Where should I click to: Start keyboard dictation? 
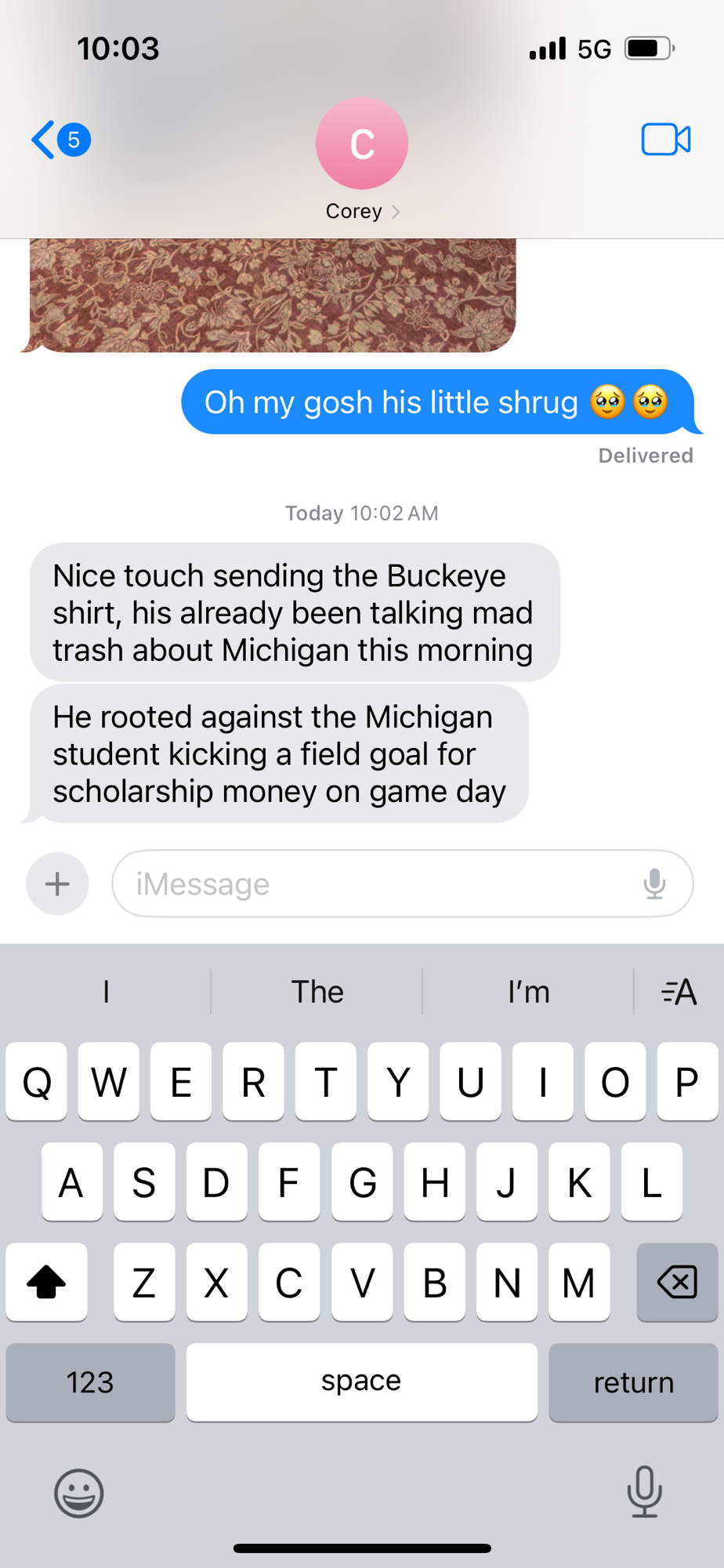(x=644, y=1491)
